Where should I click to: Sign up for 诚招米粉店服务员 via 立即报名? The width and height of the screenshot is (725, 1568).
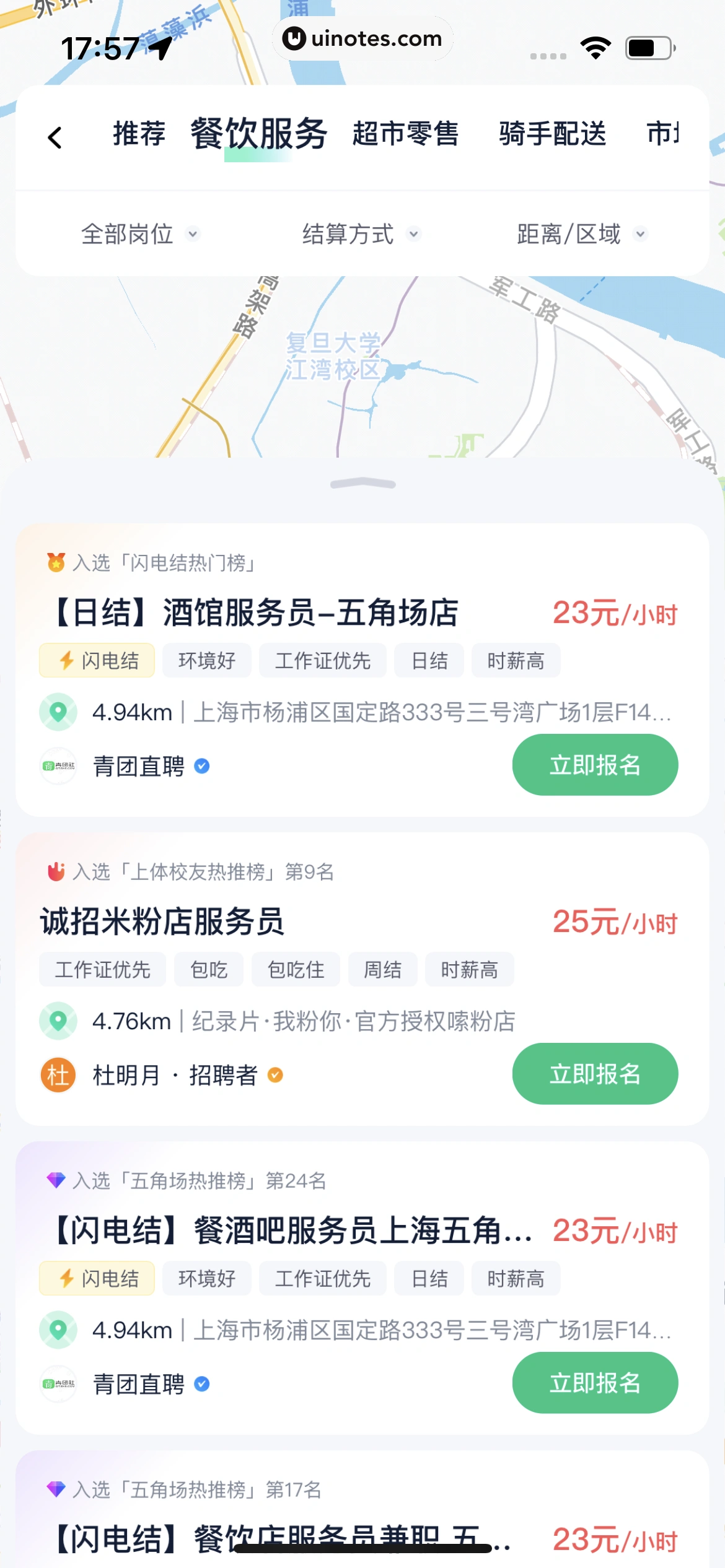click(x=594, y=1074)
